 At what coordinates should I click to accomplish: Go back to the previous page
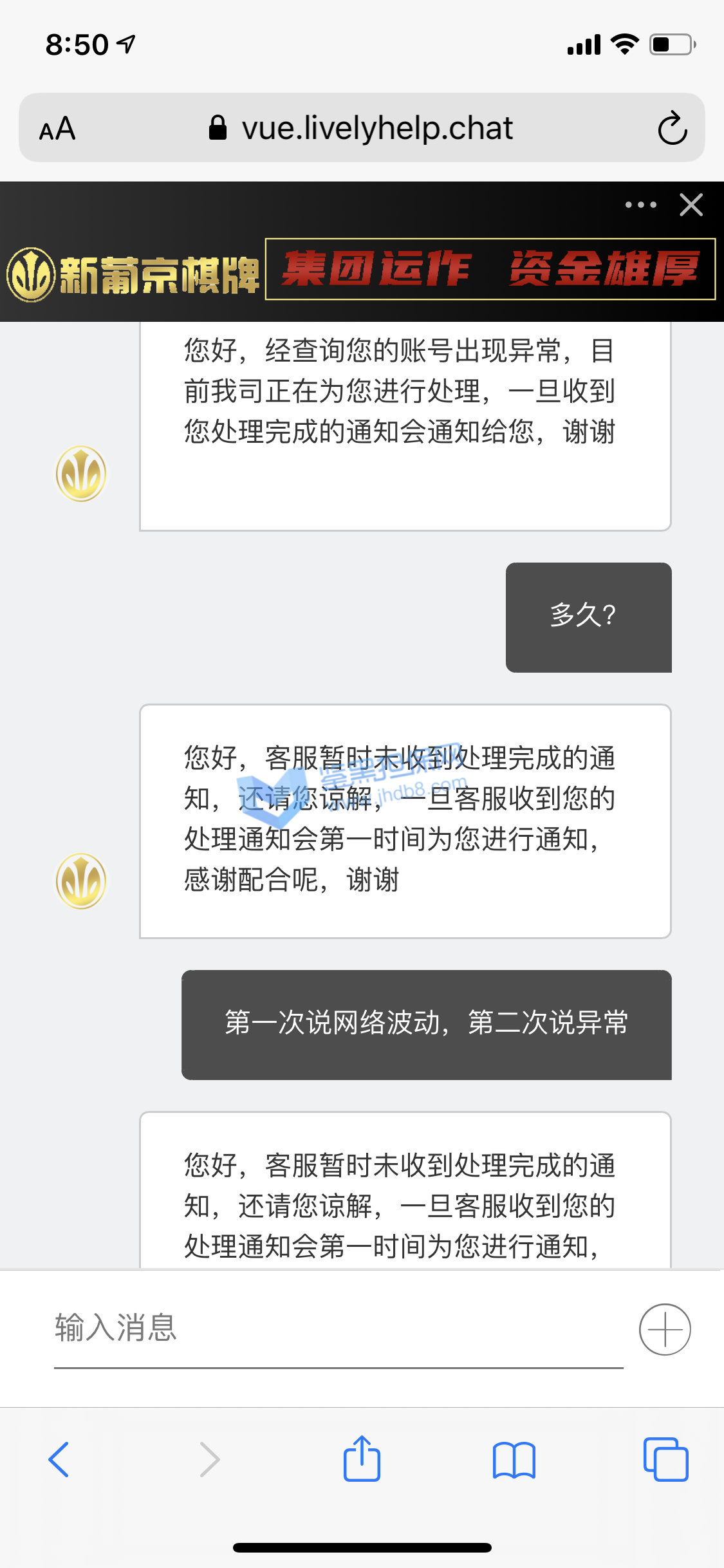pyautogui.click(x=59, y=1459)
